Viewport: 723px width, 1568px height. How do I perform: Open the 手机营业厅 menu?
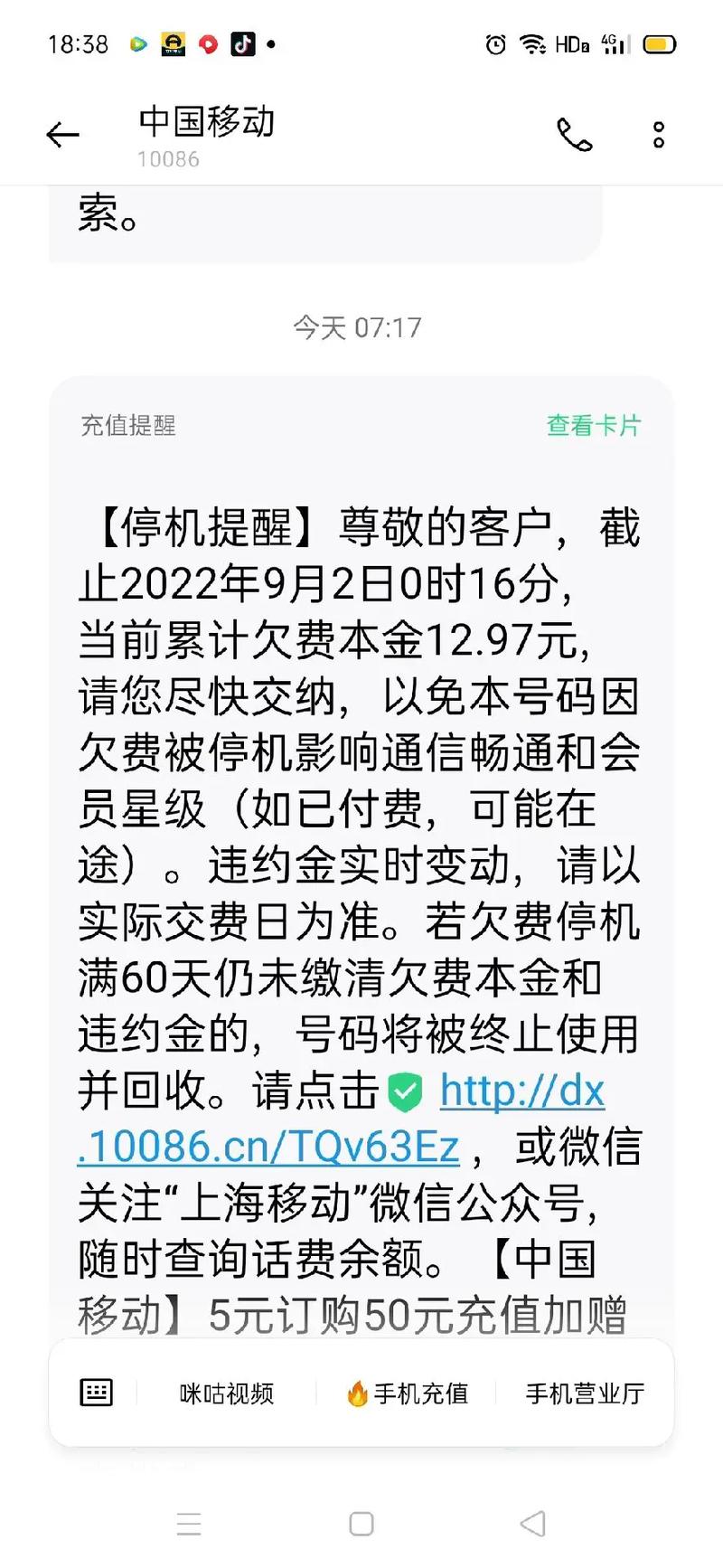pyautogui.click(x=585, y=1393)
